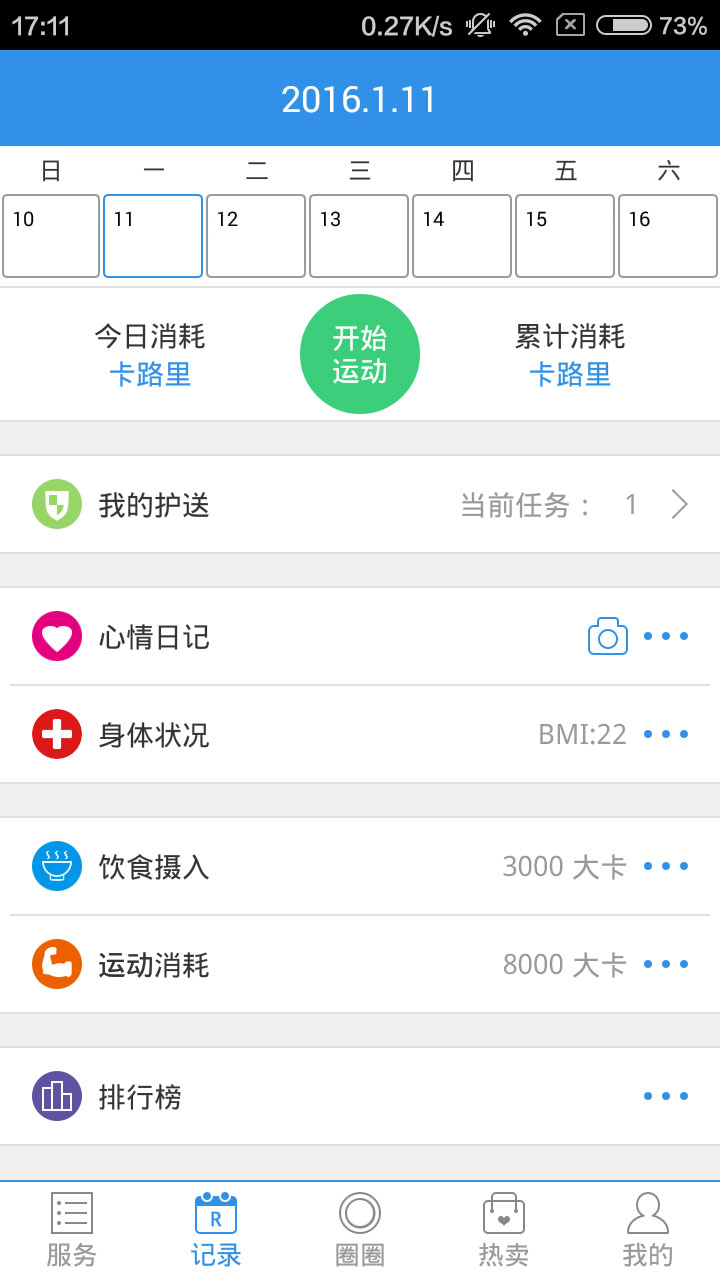Screen dimensions: 720x1280
Task: Switch to the 圈圈 tab
Action: [360, 1230]
